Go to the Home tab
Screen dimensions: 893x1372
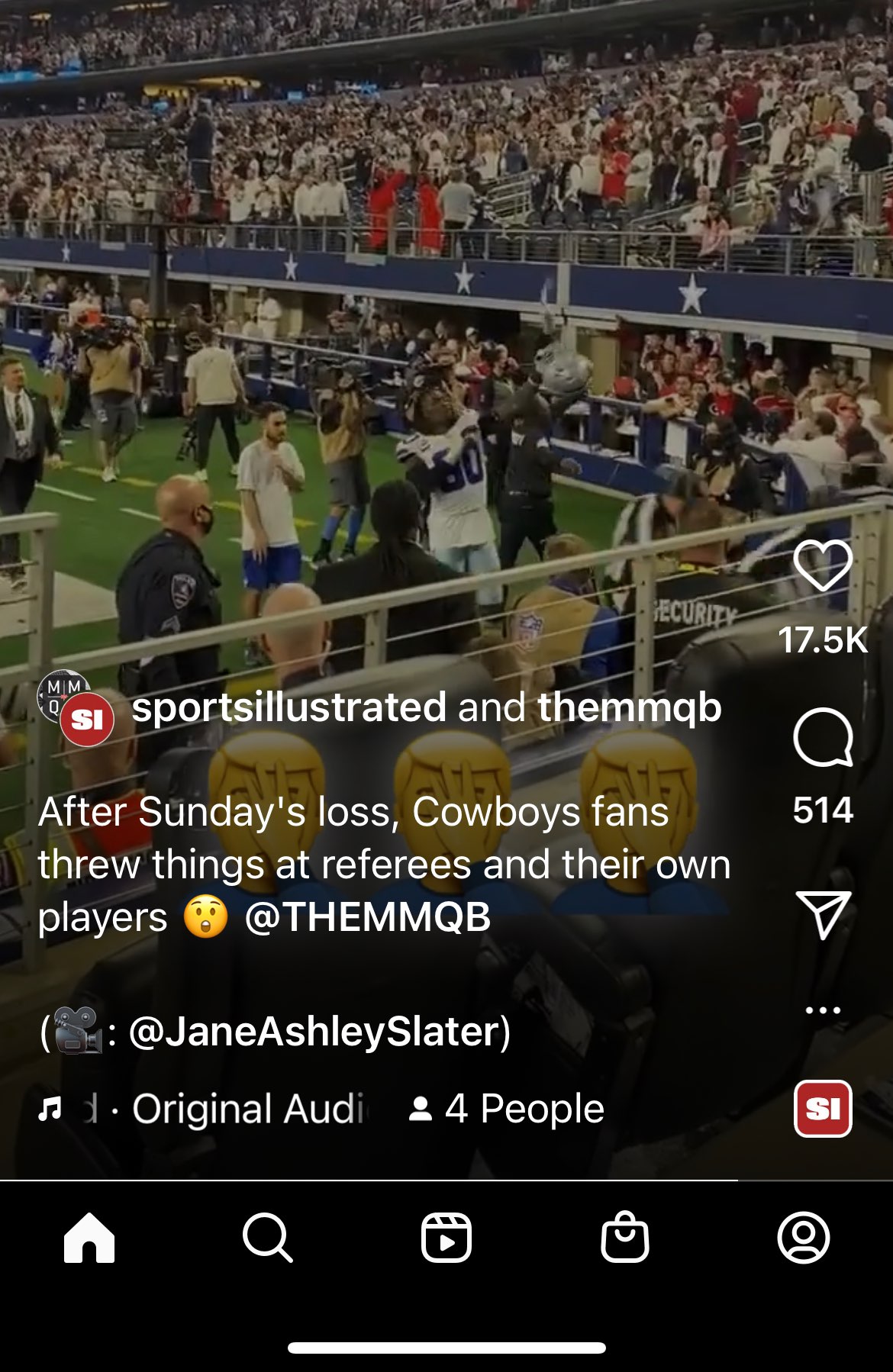point(89,1237)
